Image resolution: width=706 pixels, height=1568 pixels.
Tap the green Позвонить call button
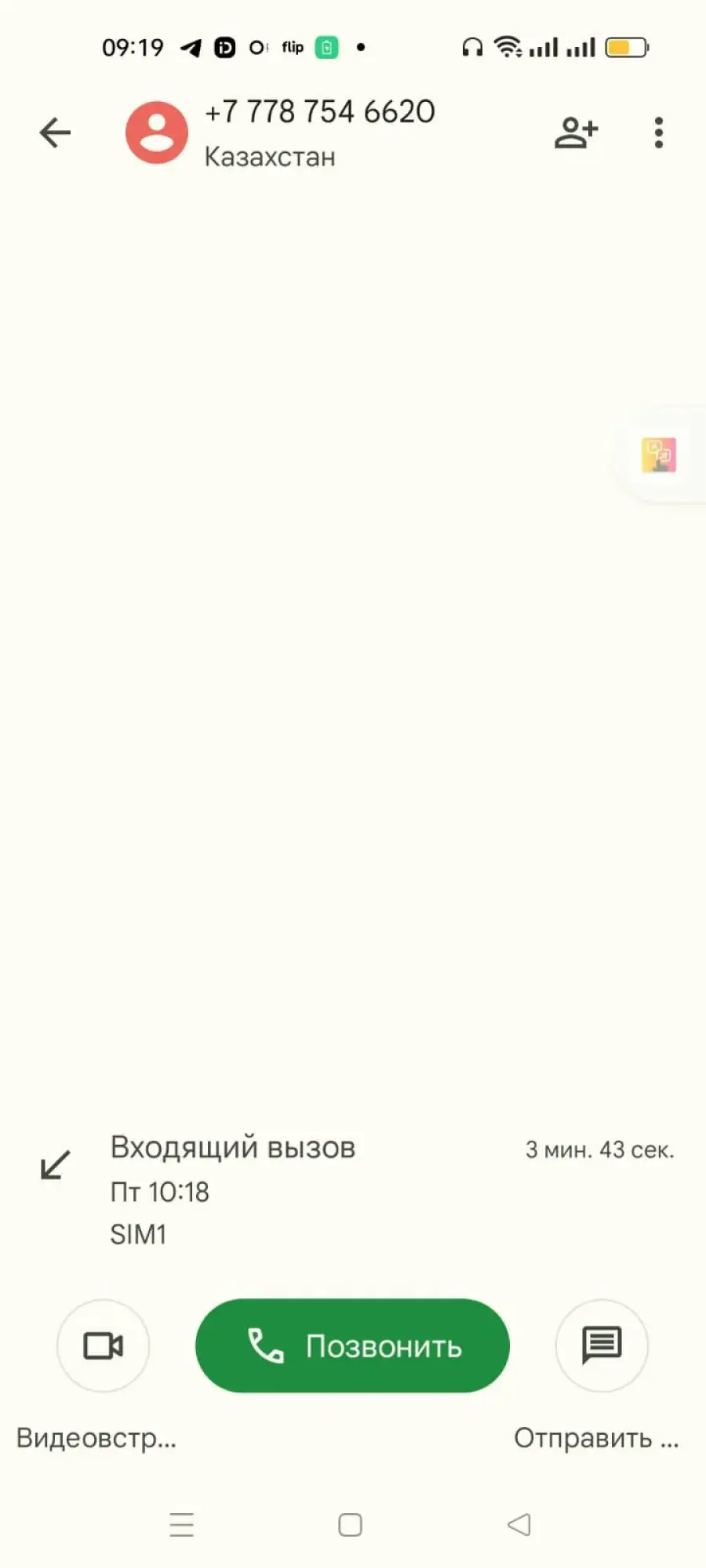click(352, 1345)
